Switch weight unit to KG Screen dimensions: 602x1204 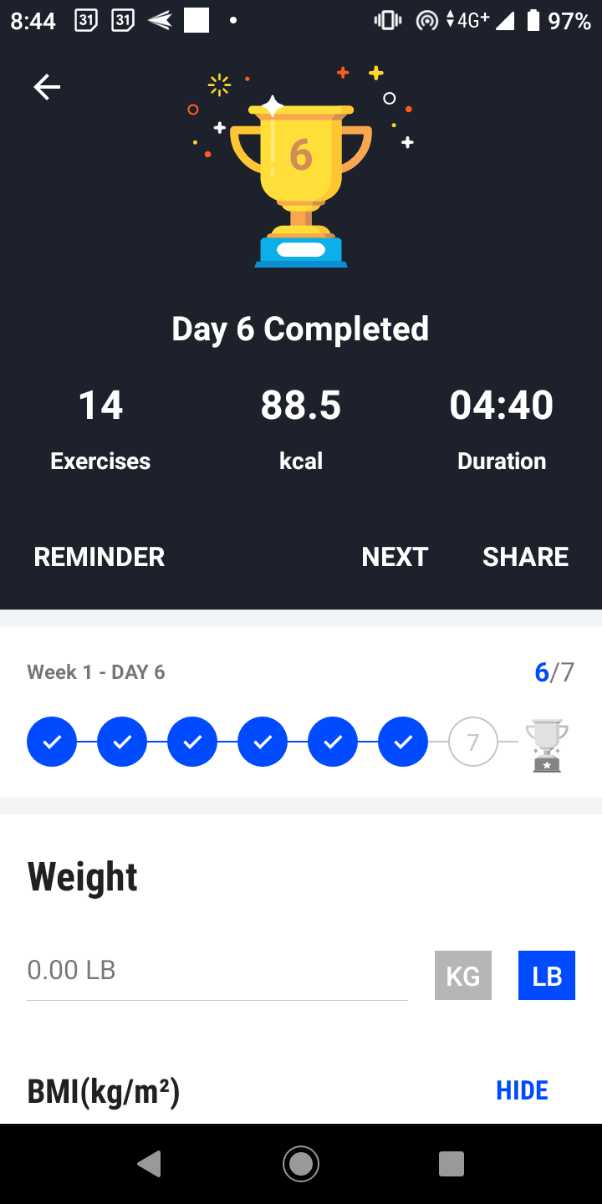pyautogui.click(x=463, y=975)
